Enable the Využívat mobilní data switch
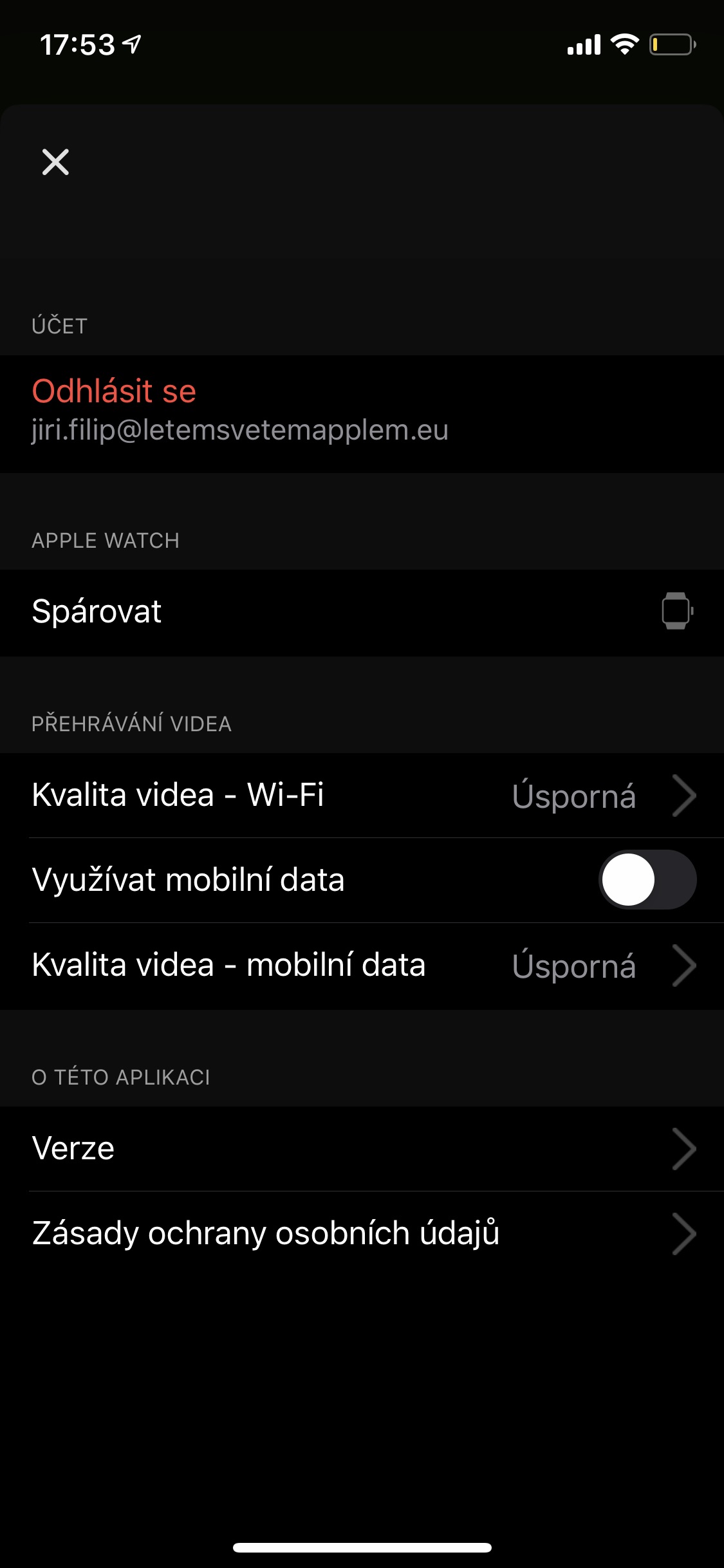This screenshot has height=1568, width=724. tap(649, 879)
